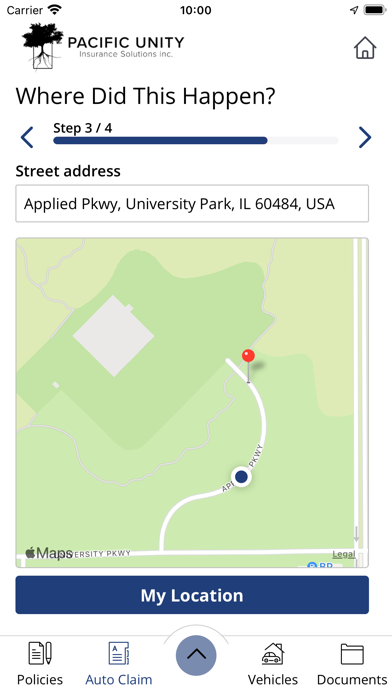The image size is (392, 696).
Task: Expand the center up-arrow menu
Action: coord(196,655)
